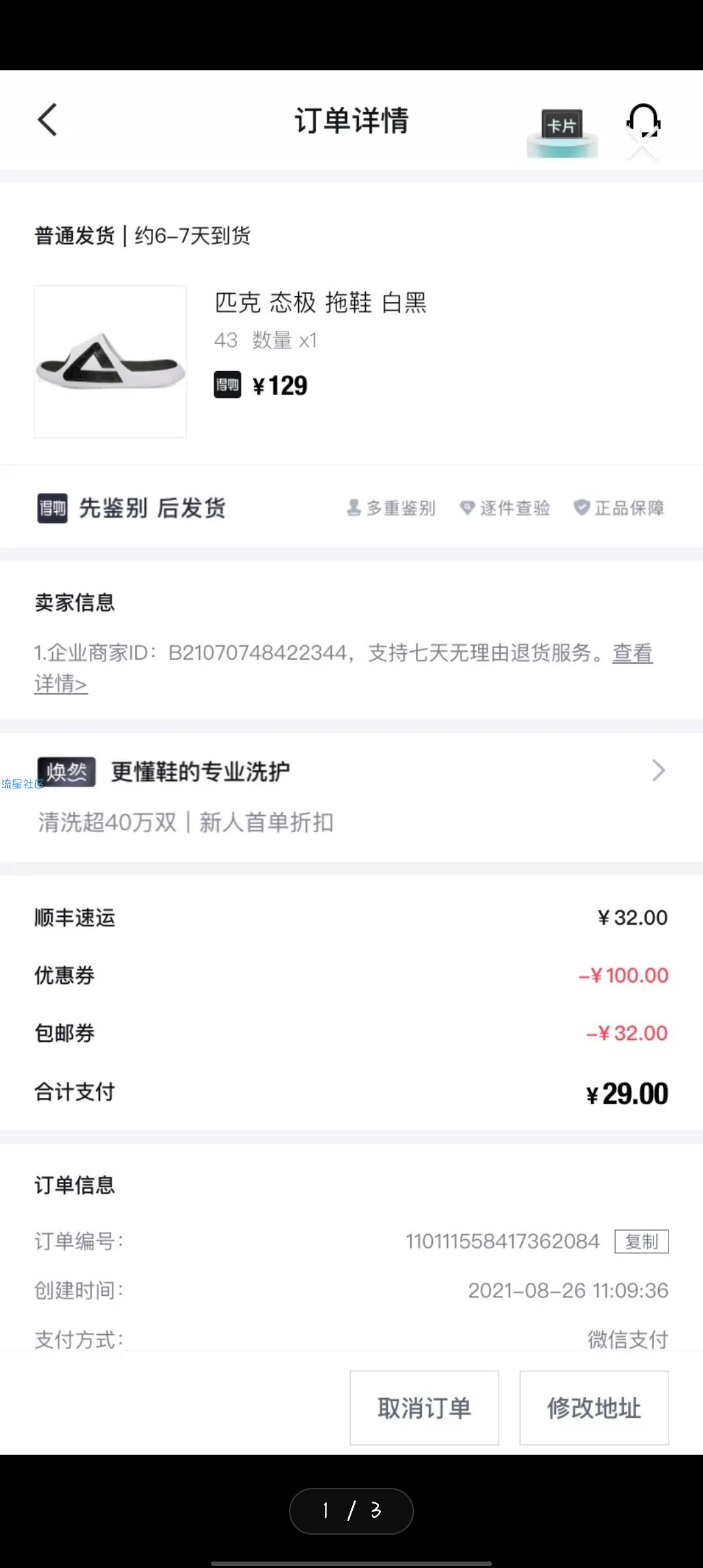Tap 取消订单 to cancel the order

424,1408
